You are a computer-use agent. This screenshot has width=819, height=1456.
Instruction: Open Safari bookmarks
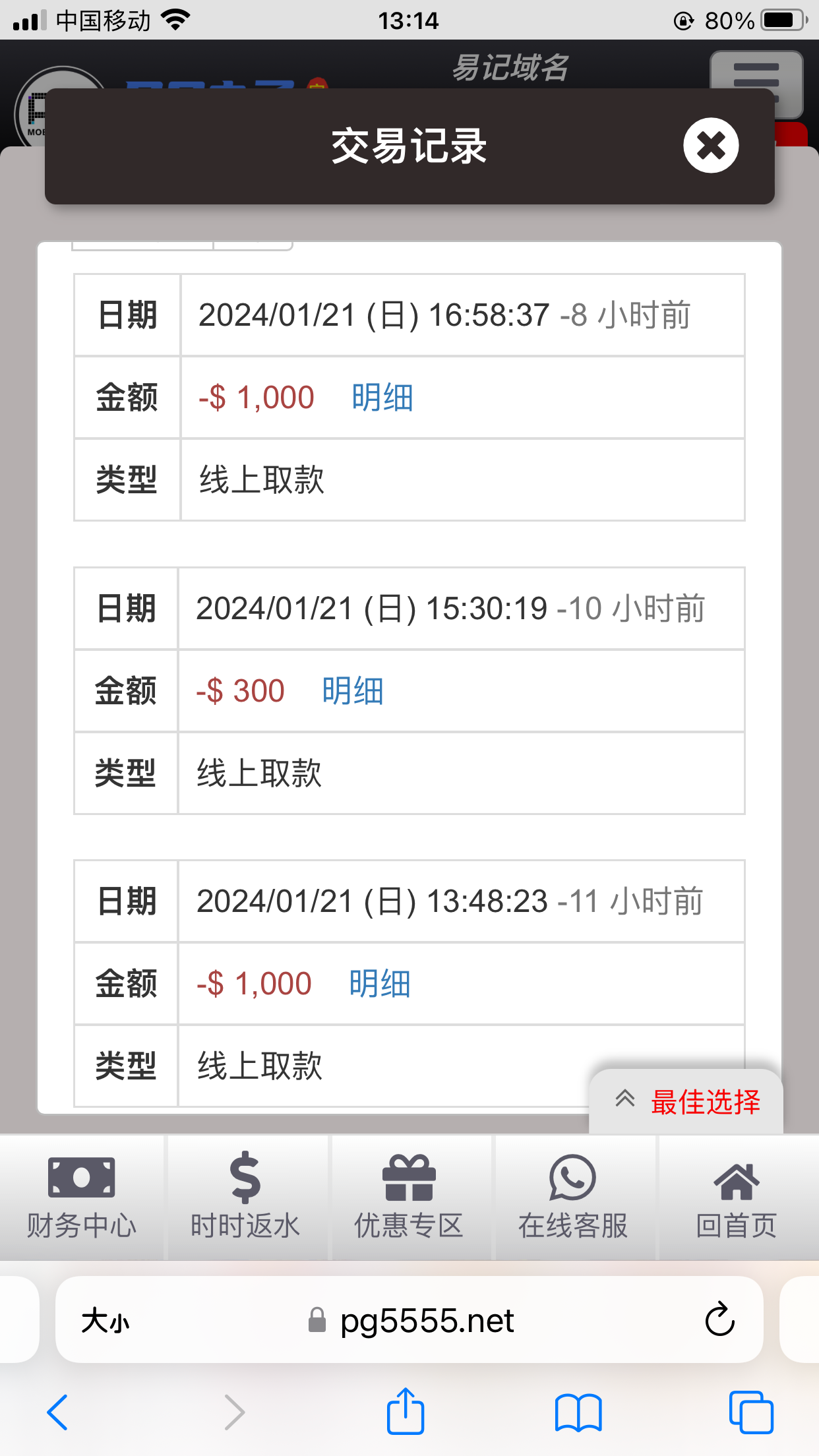click(578, 1412)
